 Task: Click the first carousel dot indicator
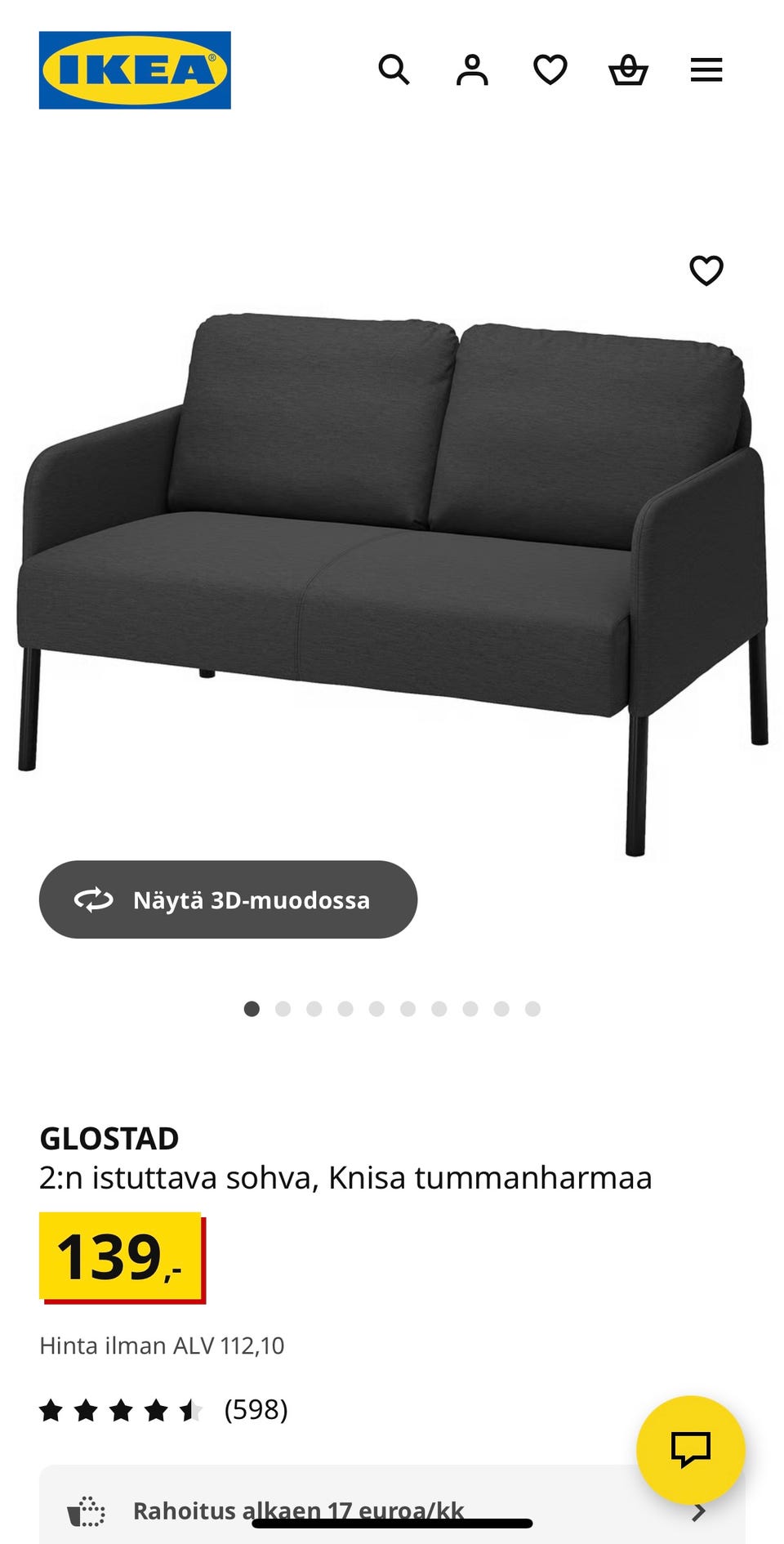point(251,1009)
